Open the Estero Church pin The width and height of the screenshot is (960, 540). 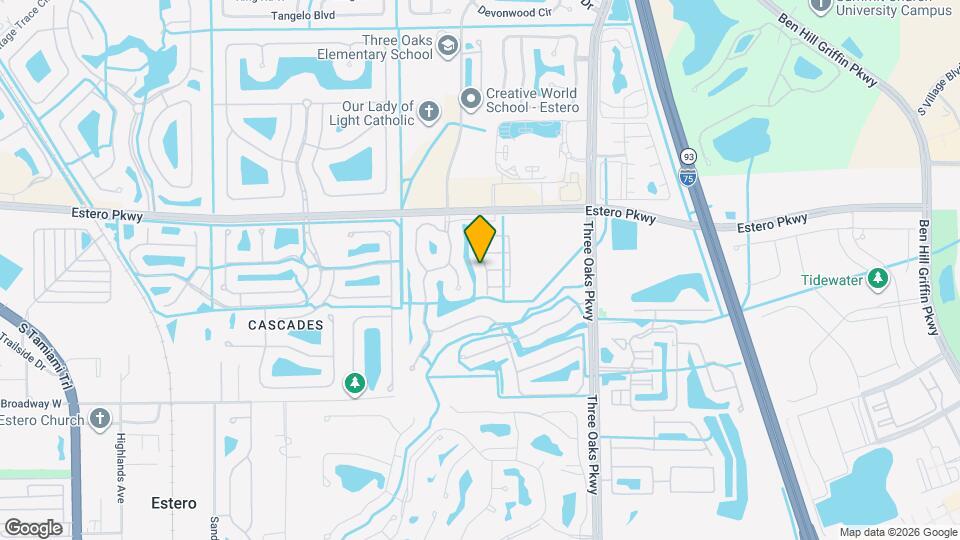[100, 419]
